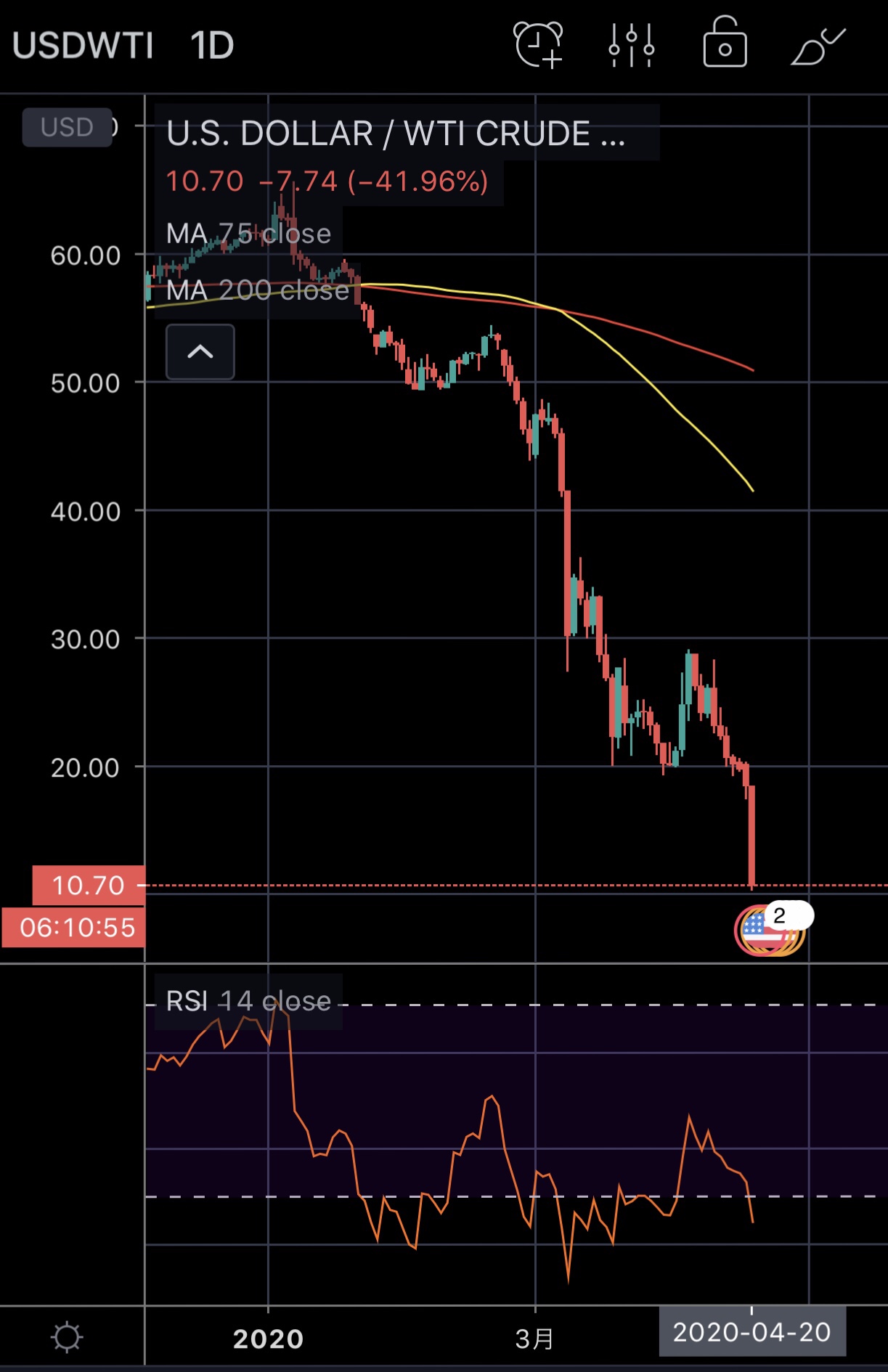
Task: Open the MA 200 close indicator
Action: tap(258, 290)
